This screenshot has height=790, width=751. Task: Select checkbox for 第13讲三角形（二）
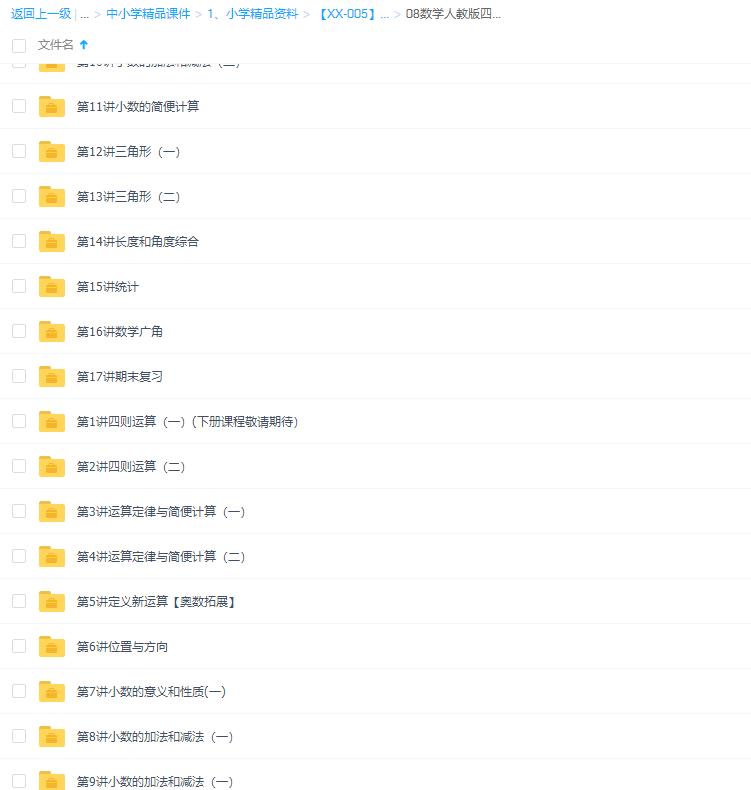point(19,196)
